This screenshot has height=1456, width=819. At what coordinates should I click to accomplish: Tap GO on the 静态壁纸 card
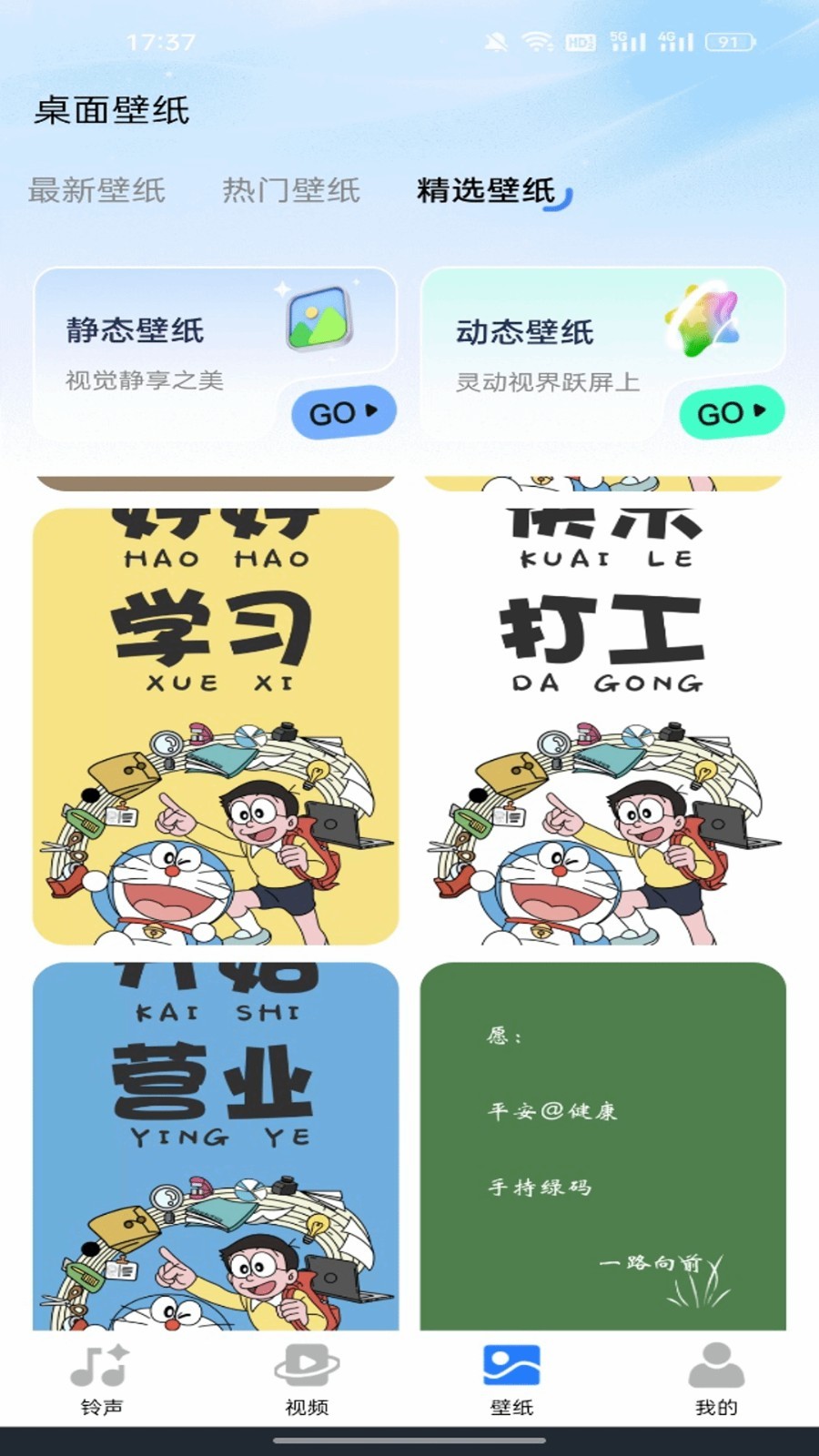343,413
